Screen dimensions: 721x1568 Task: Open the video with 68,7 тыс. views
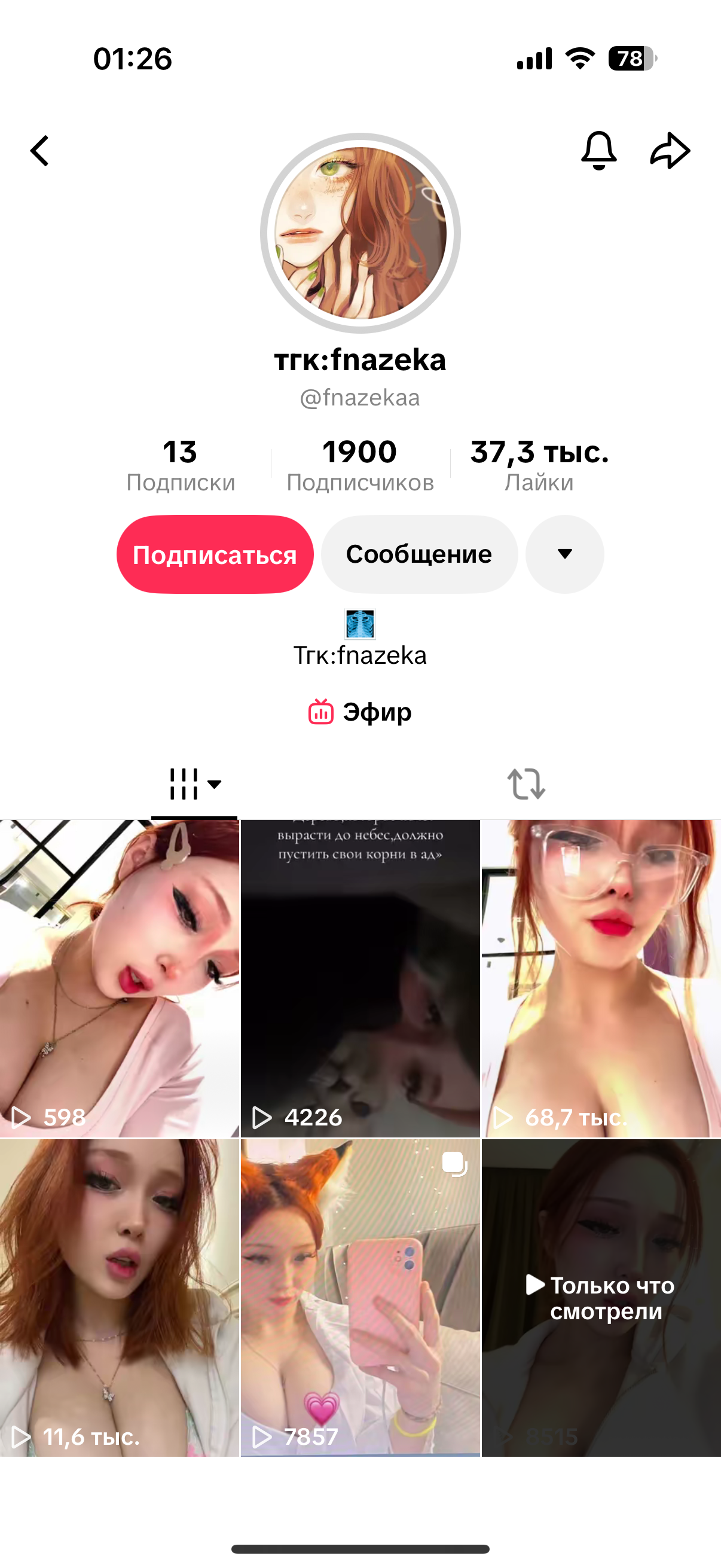click(601, 979)
